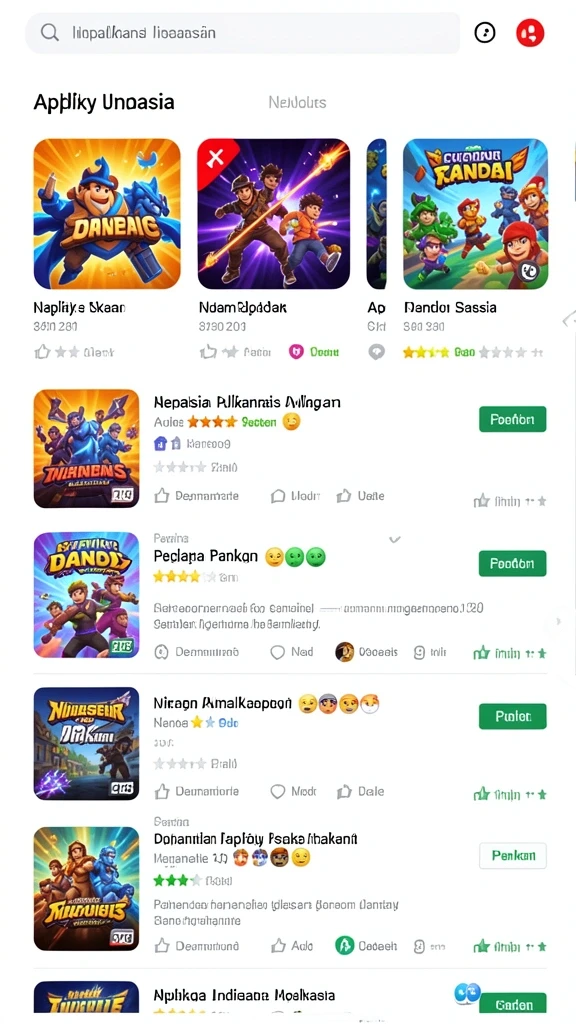Open the red profile icon
Screen dimensions: 576x1024
[530, 32]
